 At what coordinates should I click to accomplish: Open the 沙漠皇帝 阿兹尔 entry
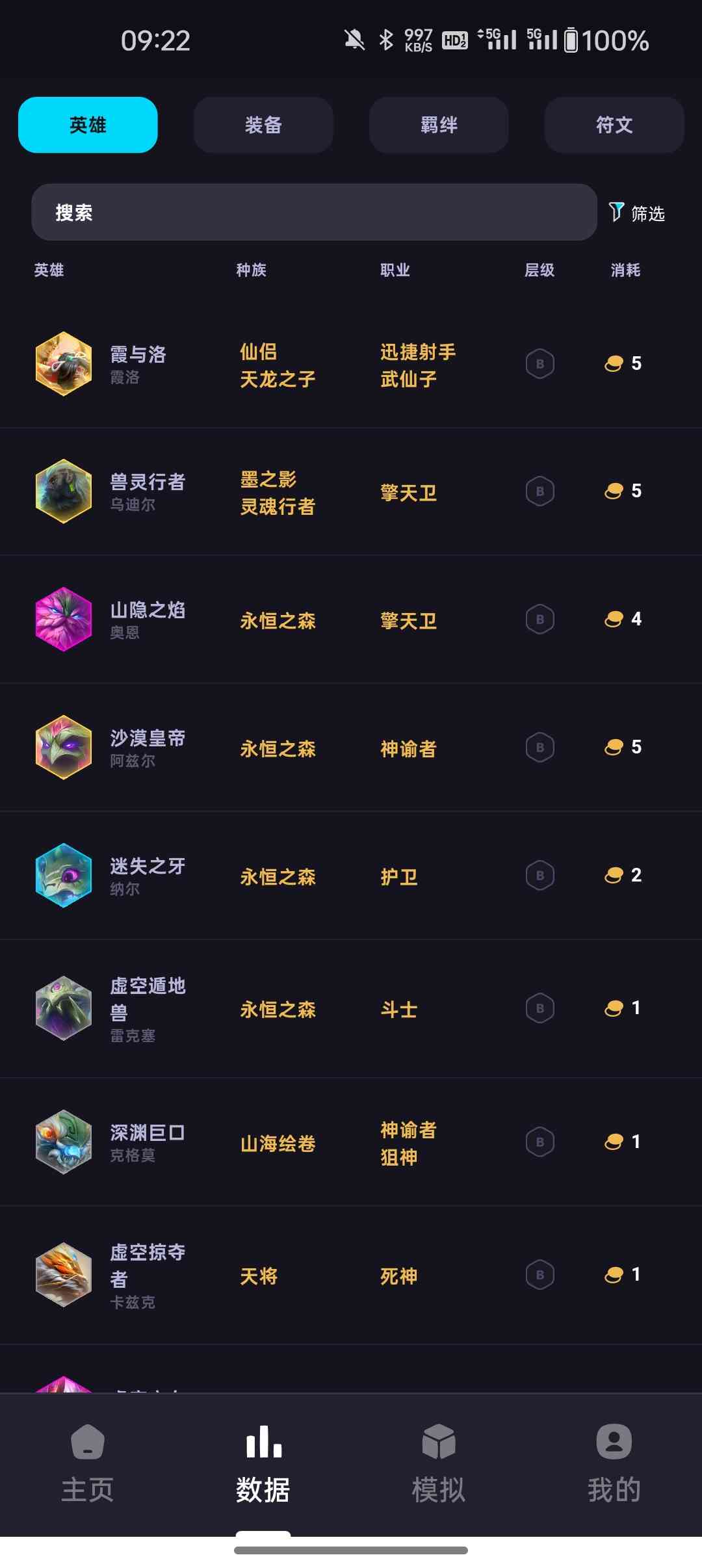click(351, 748)
